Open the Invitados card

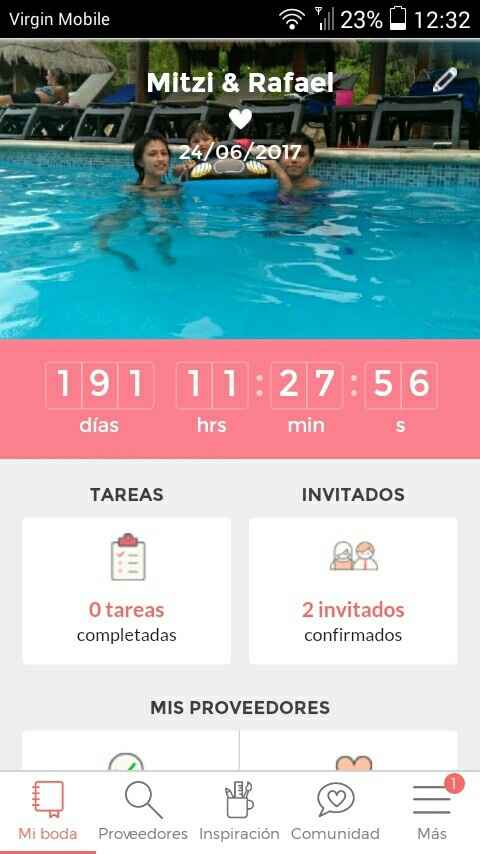pos(353,591)
